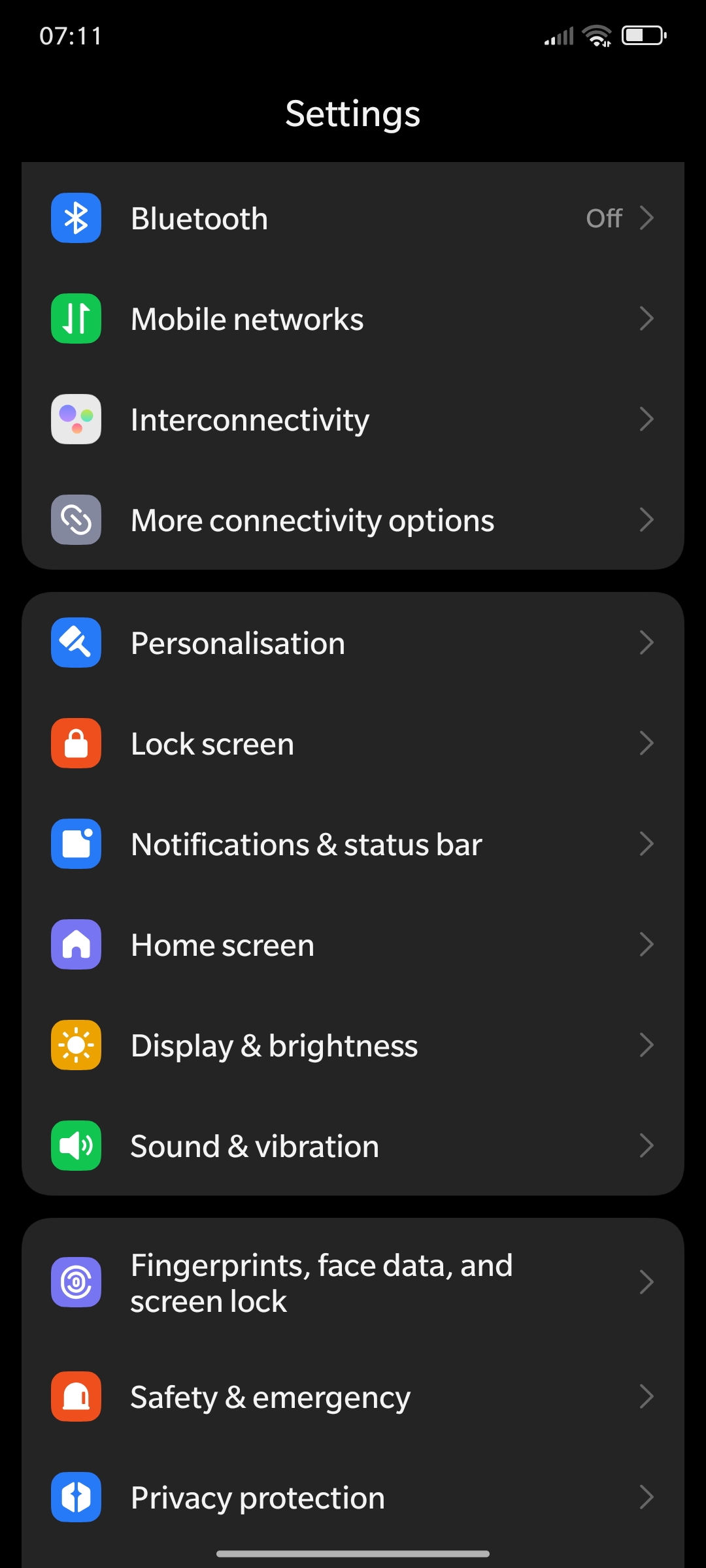This screenshot has height=1568, width=706.
Task: Open Sound & vibration settings
Action: pyautogui.click(x=353, y=1146)
